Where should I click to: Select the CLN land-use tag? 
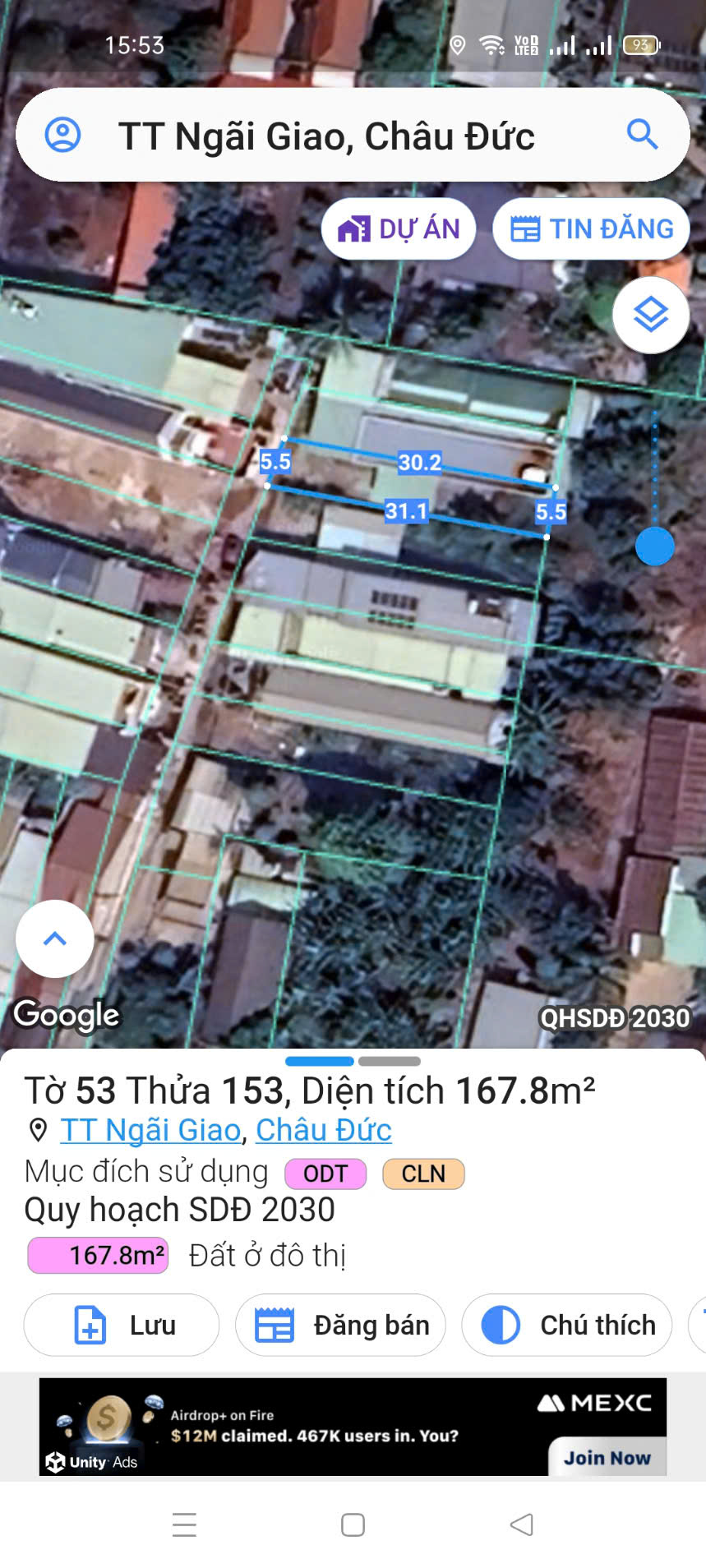coord(423,1174)
